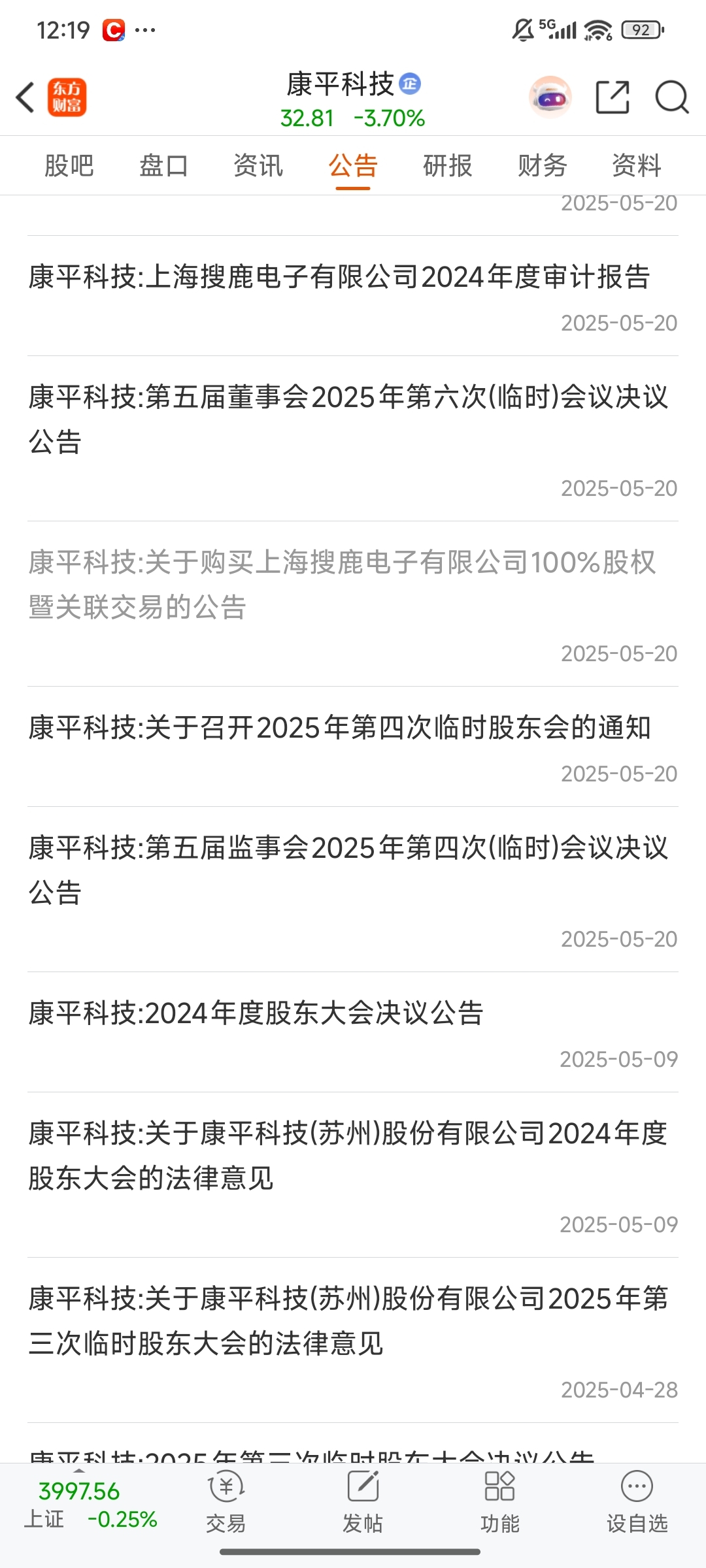
Task: Open 第五届董事会第六次(临时)会议决议公告
Action: pos(346,418)
